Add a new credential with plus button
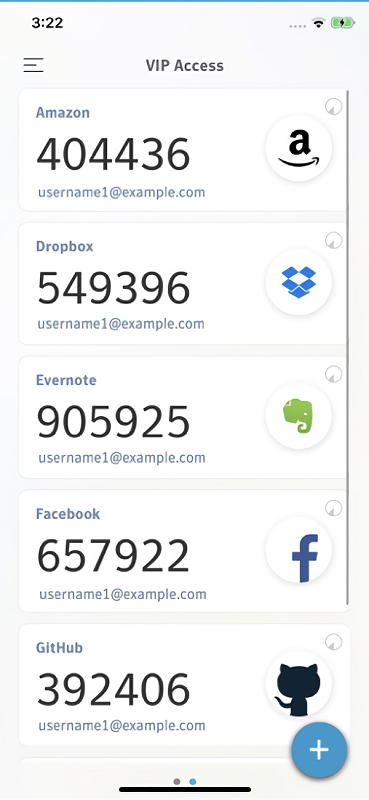Viewport: 369px width, 800px height. [319, 750]
